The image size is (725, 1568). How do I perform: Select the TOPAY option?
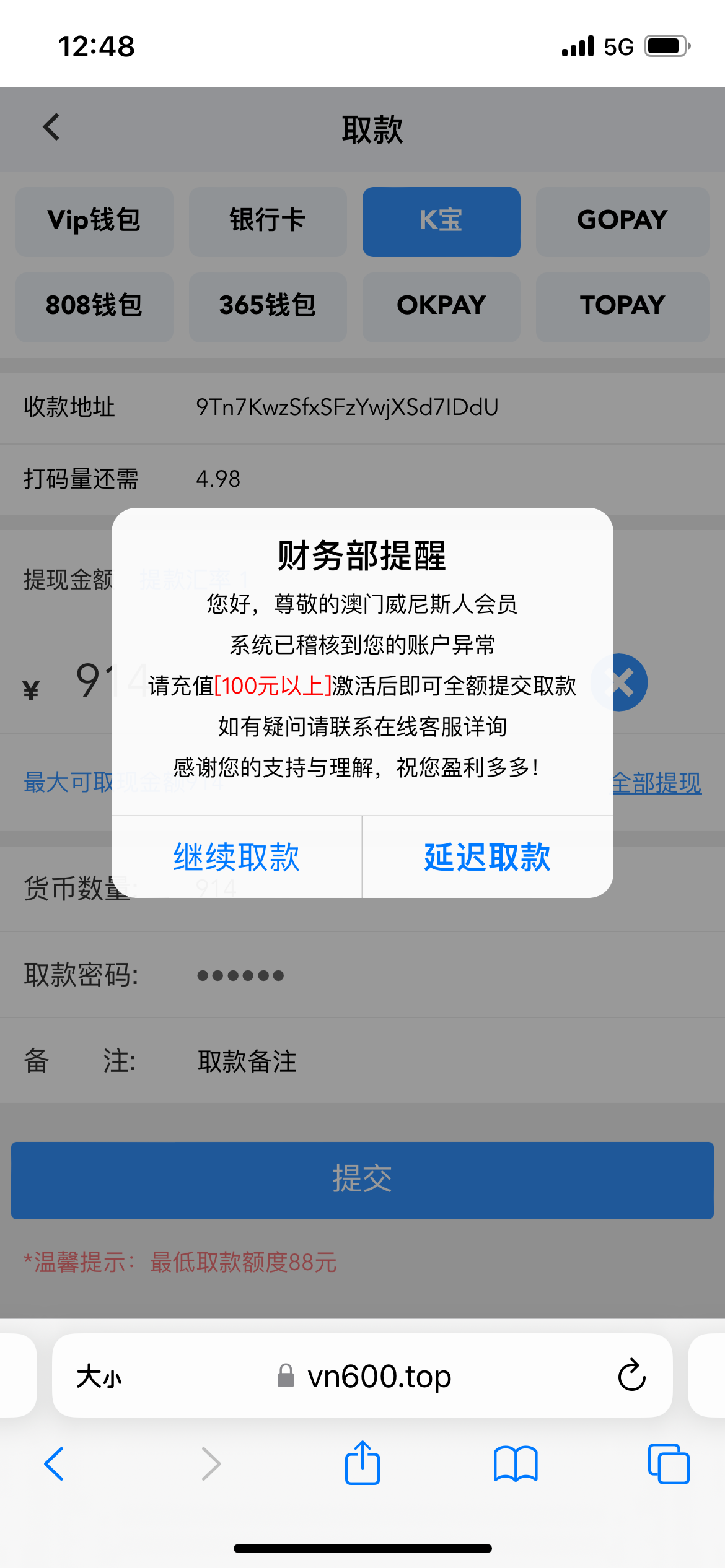coord(622,307)
